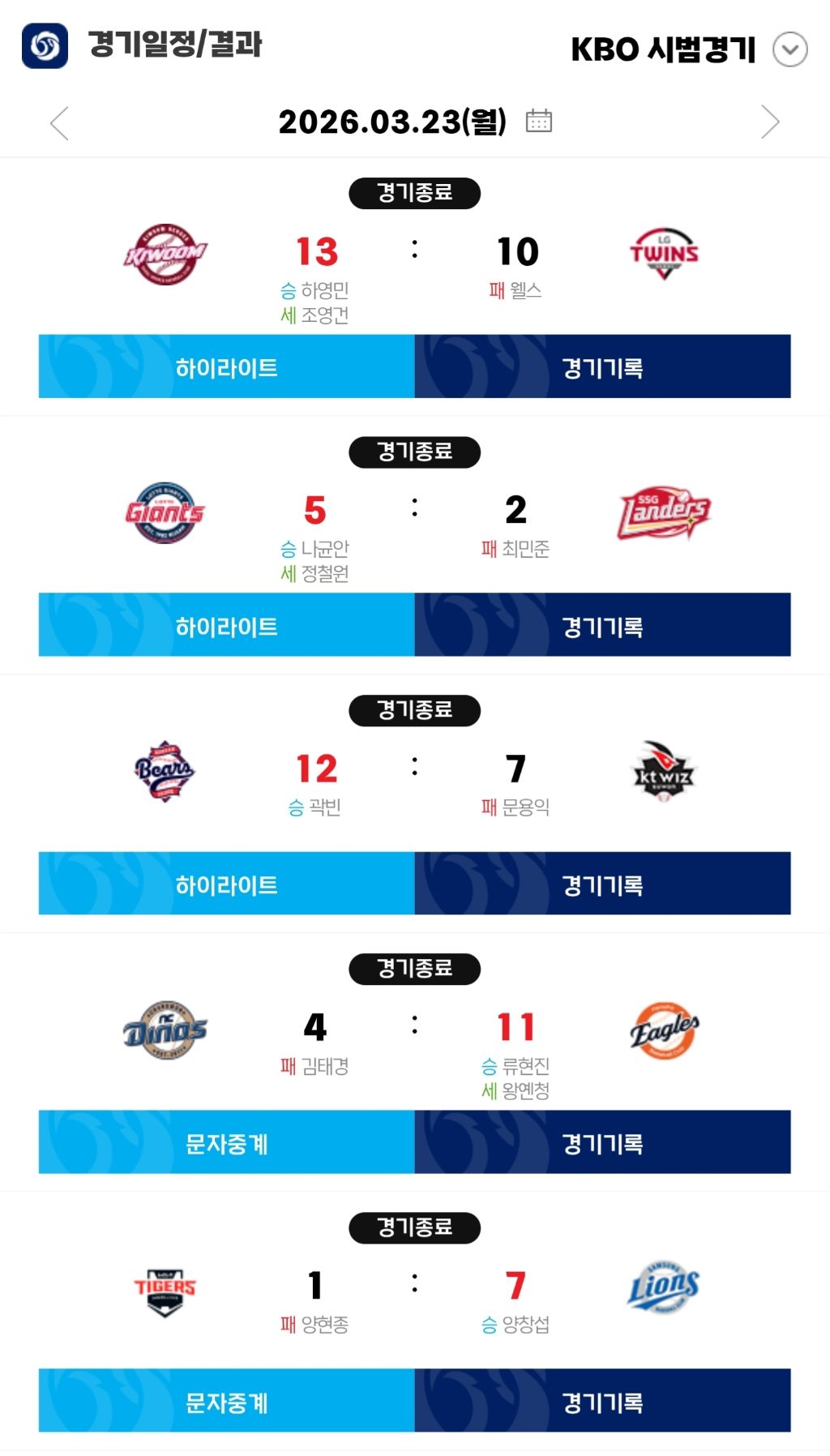Screen dimensions: 830x1456
Task: Open 경기기록 for Giants vs Landers
Action: [x=603, y=624]
